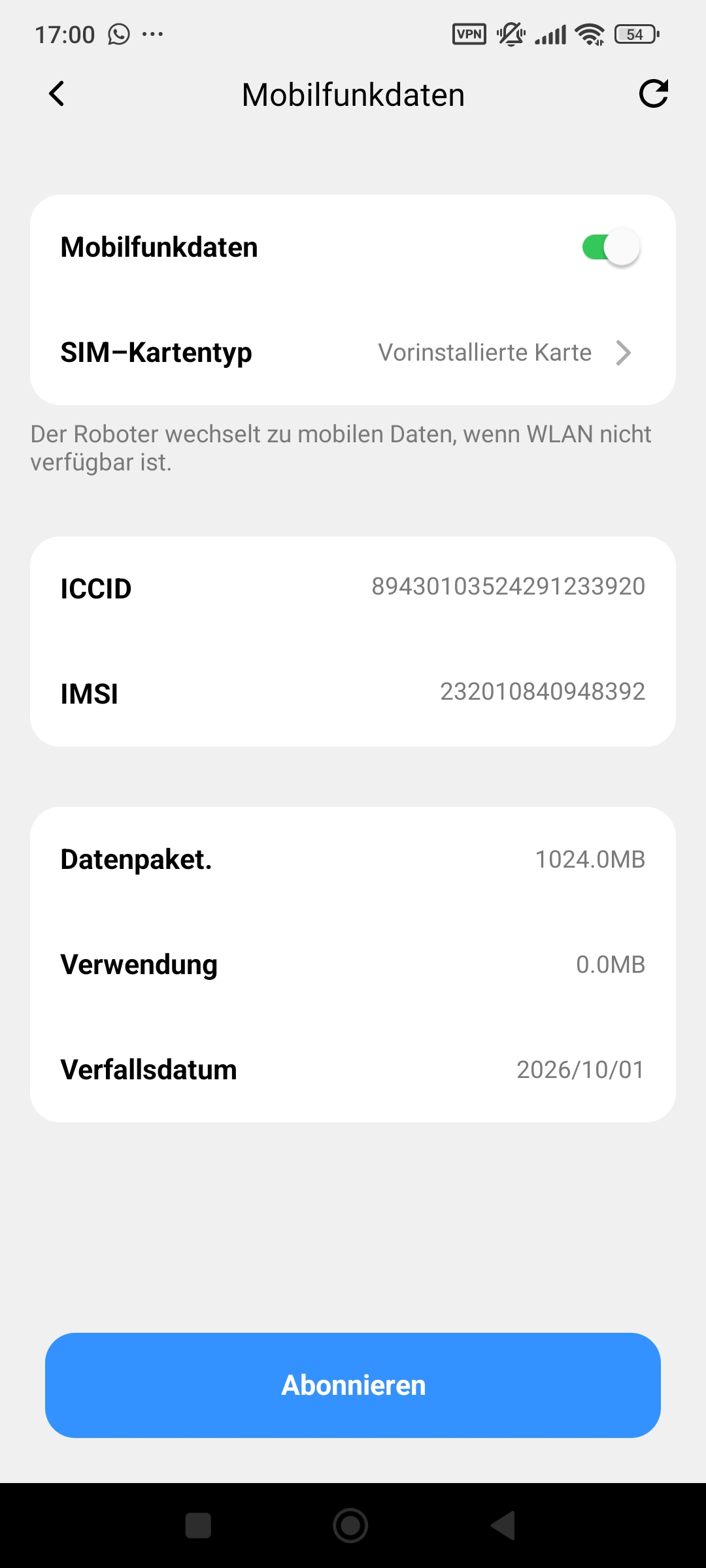Viewport: 706px width, 1568px height.
Task: Refresh the mobile data information
Action: [x=653, y=94]
